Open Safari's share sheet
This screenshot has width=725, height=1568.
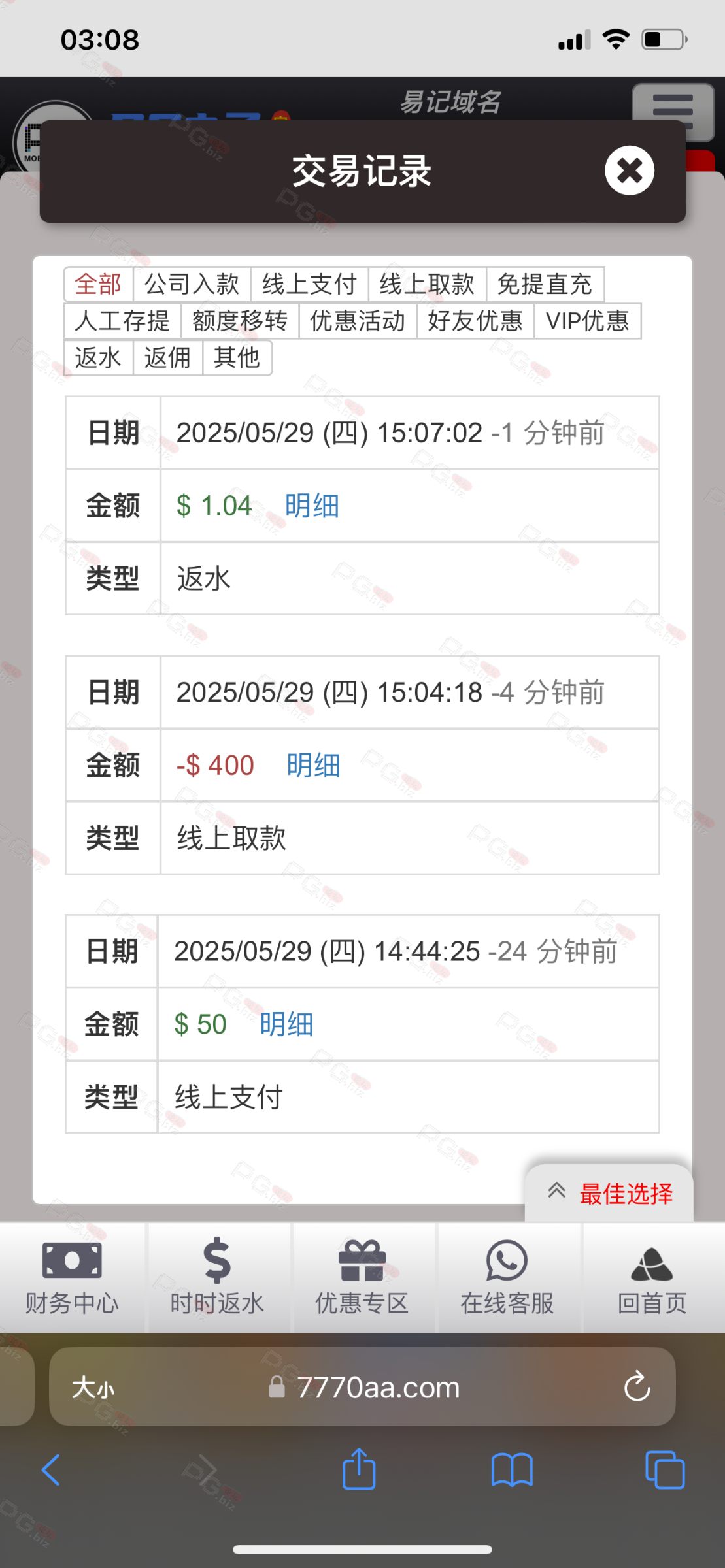(x=359, y=1469)
